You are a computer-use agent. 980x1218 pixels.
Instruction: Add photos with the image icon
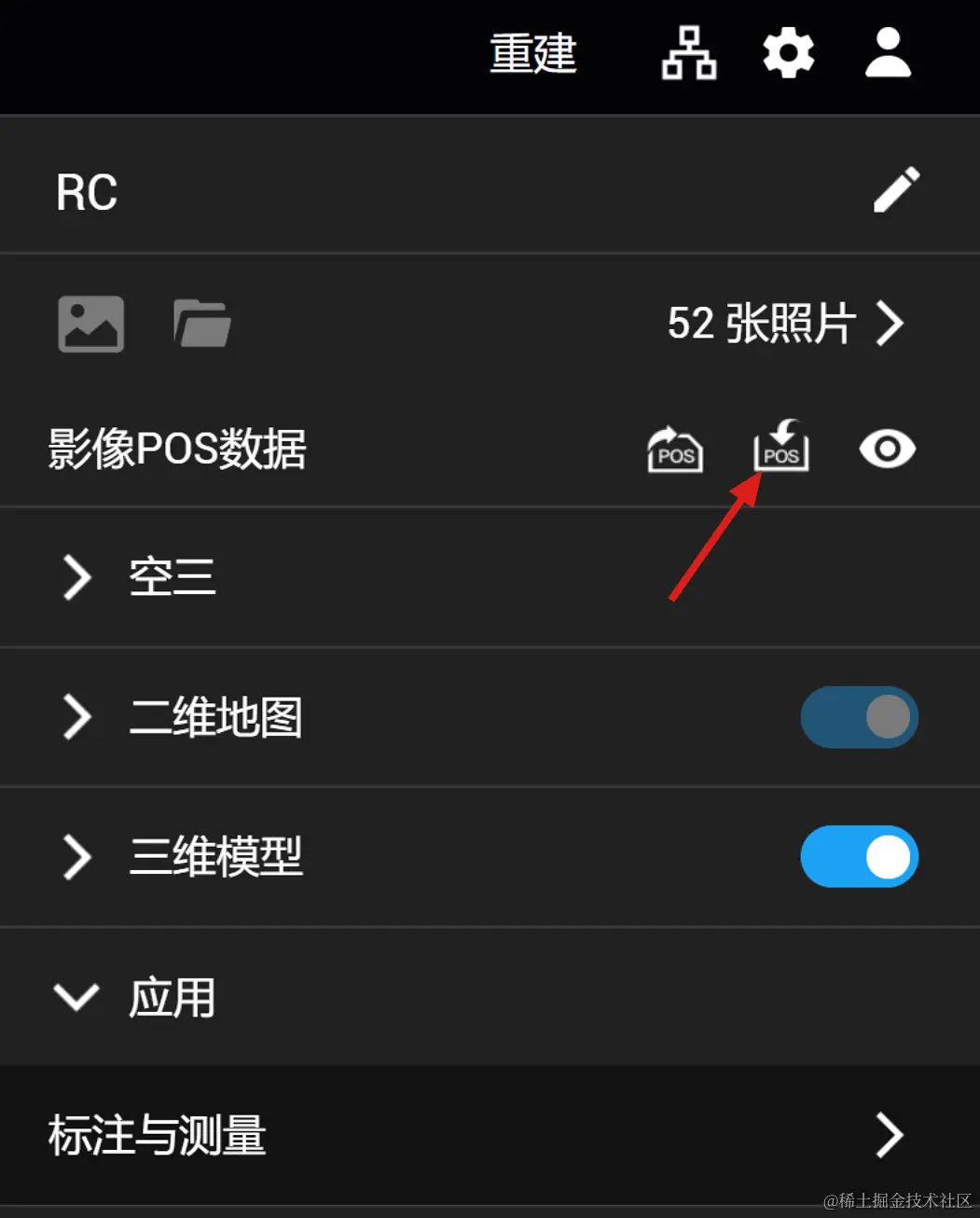pos(91,324)
